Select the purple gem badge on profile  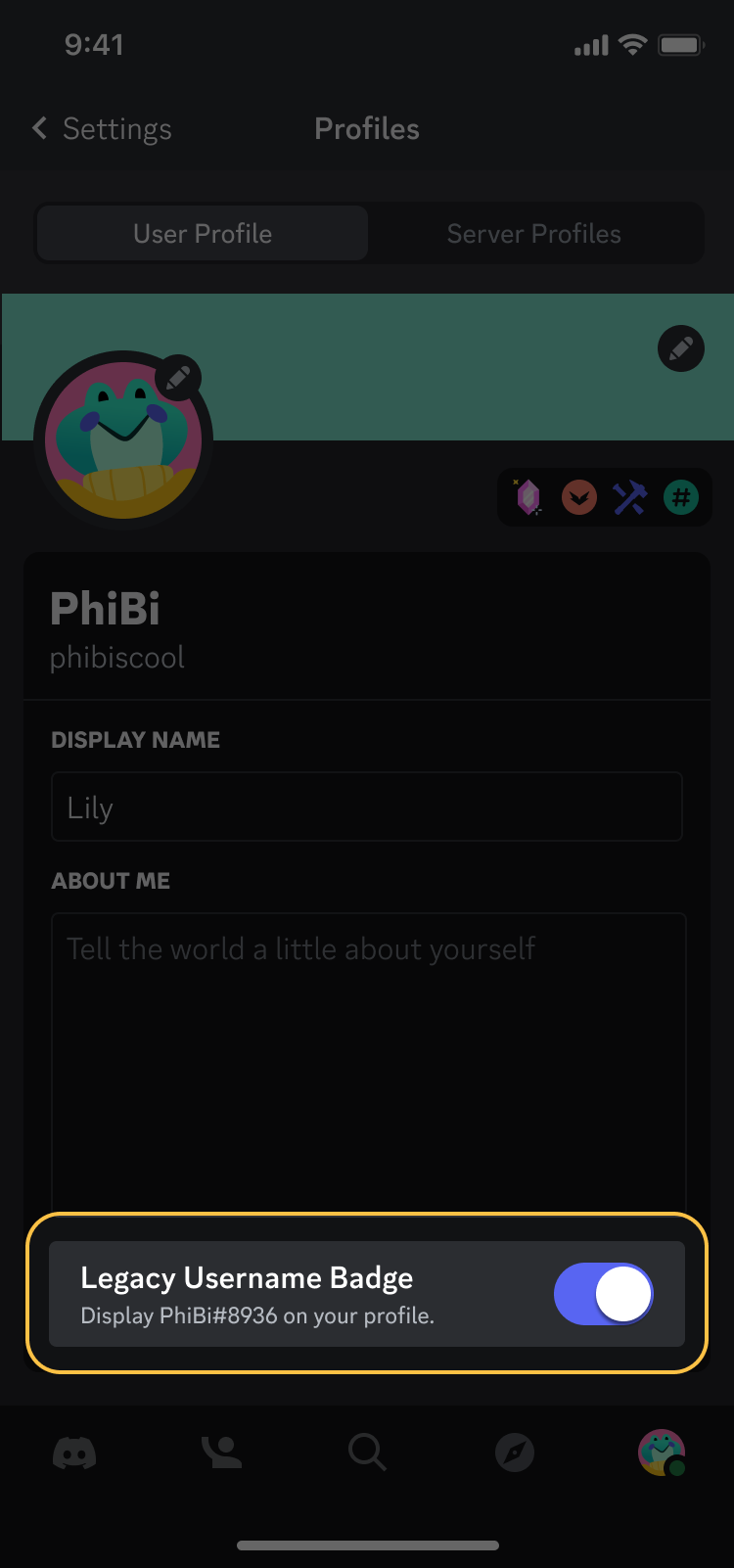[x=528, y=497]
